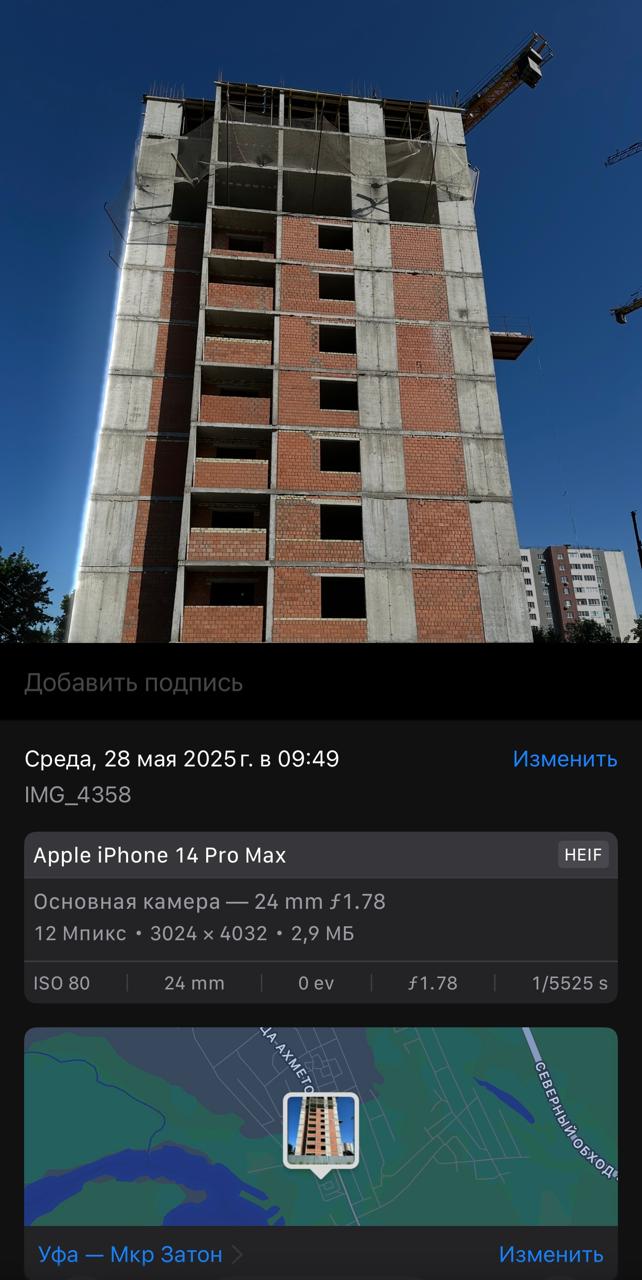Tap the "Добавить подпись" caption field
The width and height of the screenshot is (642, 1280).
(321, 683)
